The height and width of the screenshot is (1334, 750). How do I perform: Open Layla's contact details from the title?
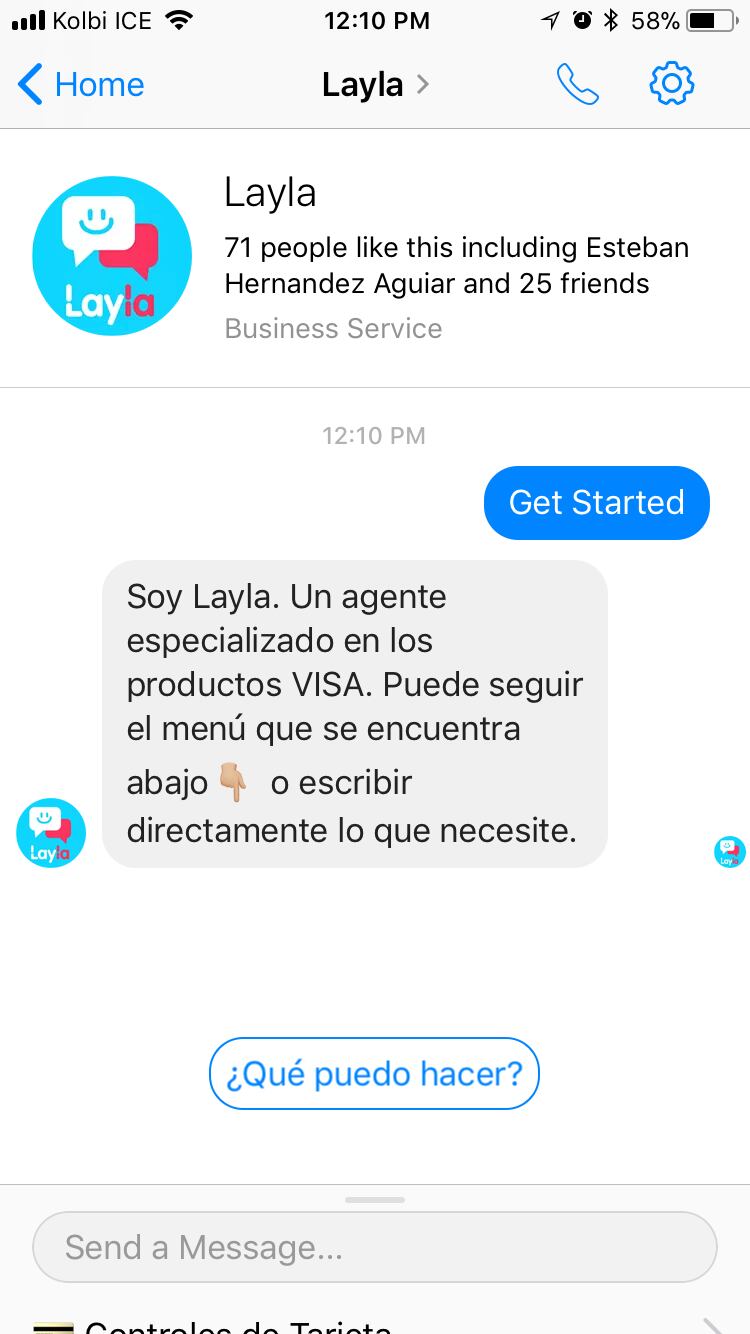click(374, 85)
